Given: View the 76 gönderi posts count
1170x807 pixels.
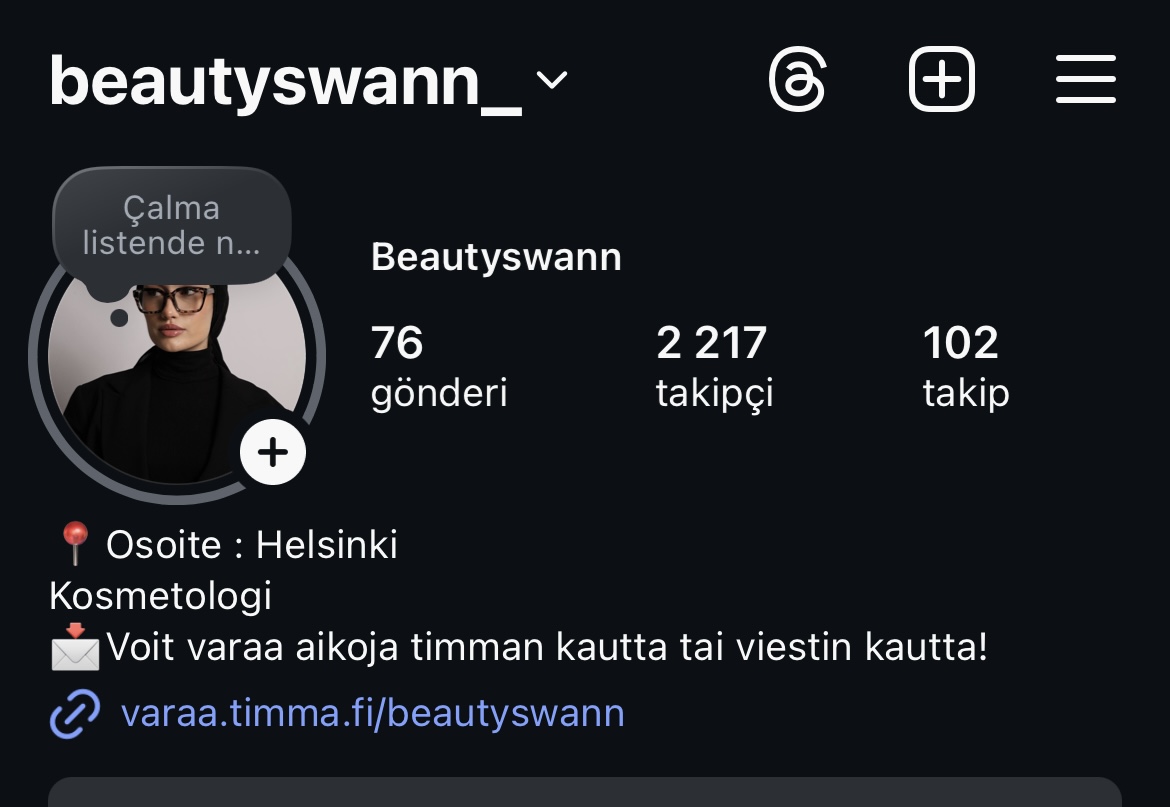Looking at the screenshot, I should [438, 366].
